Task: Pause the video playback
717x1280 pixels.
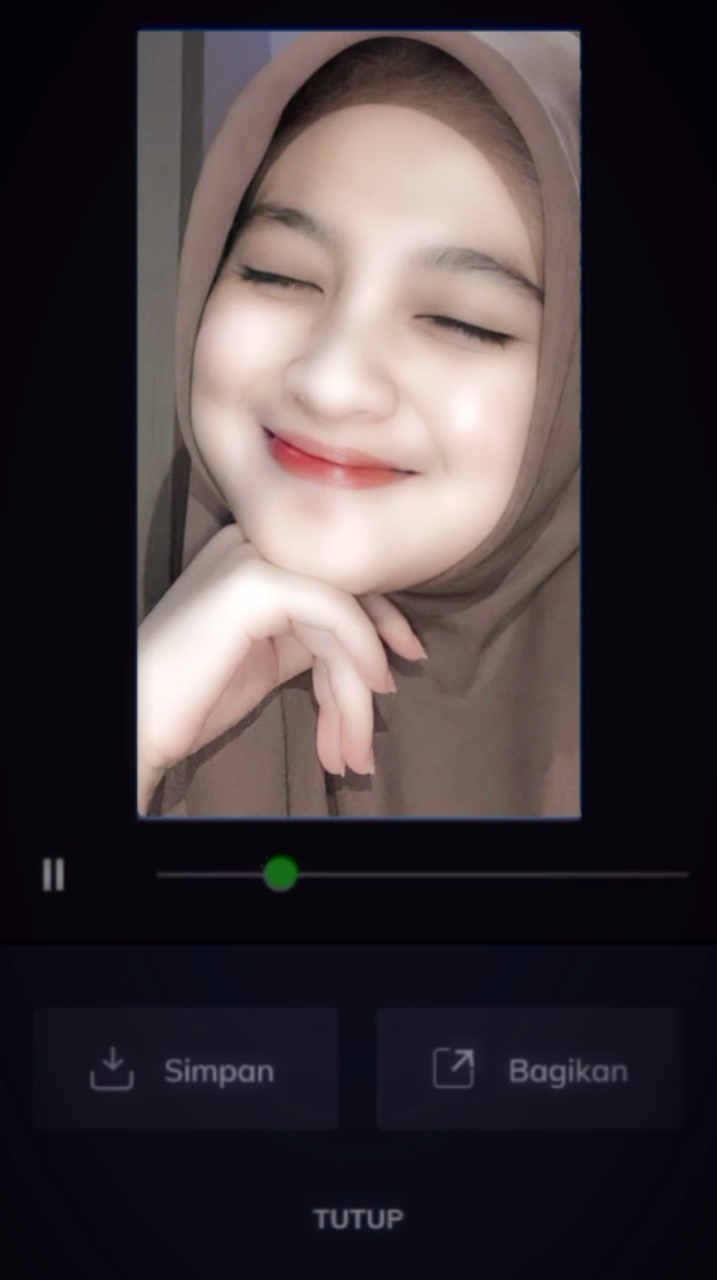Action: pyautogui.click(x=53, y=875)
